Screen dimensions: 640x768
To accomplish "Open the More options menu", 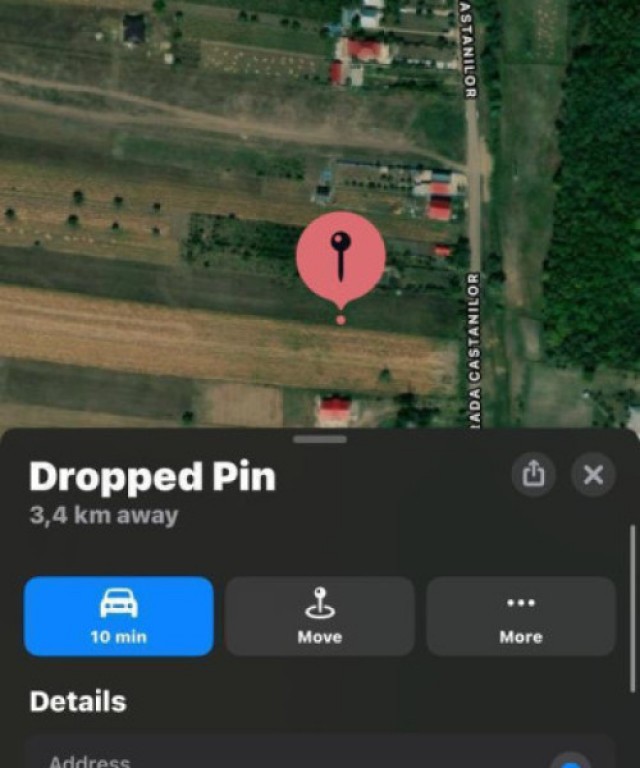I will (520, 616).
